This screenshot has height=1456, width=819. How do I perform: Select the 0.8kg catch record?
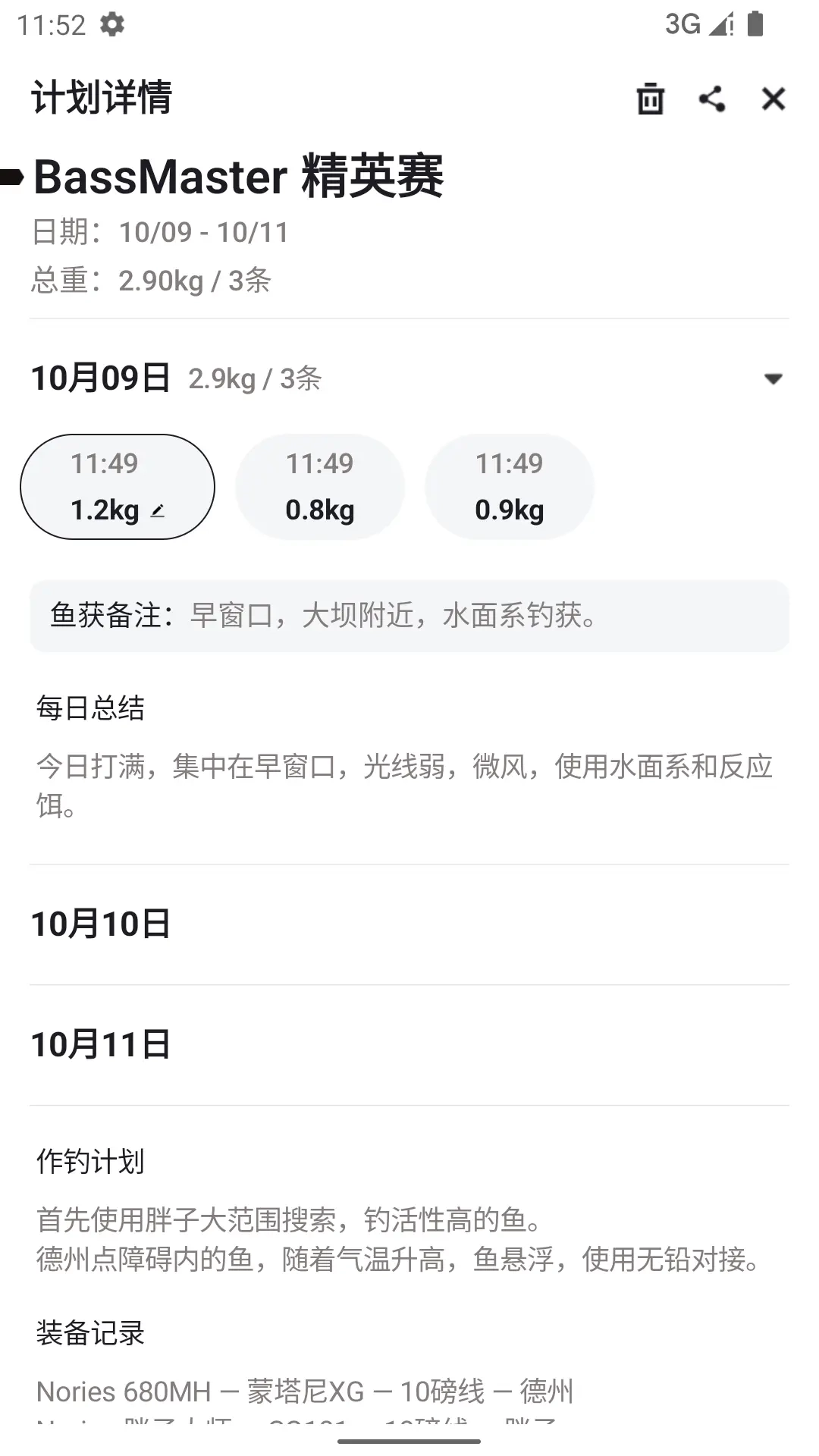point(319,486)
